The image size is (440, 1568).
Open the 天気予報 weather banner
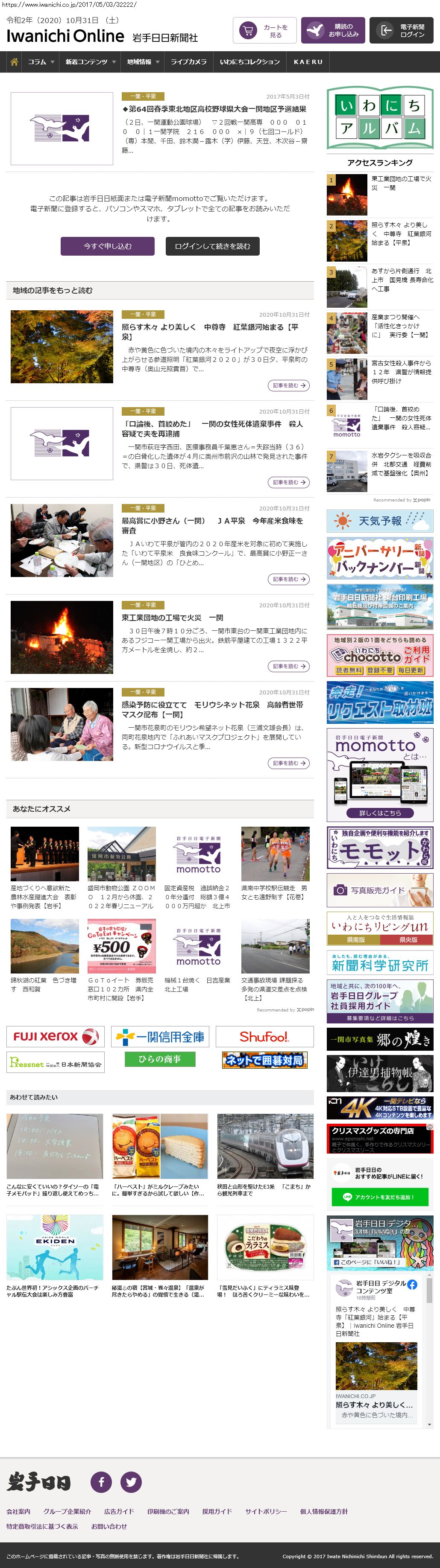tap(380, 521)
